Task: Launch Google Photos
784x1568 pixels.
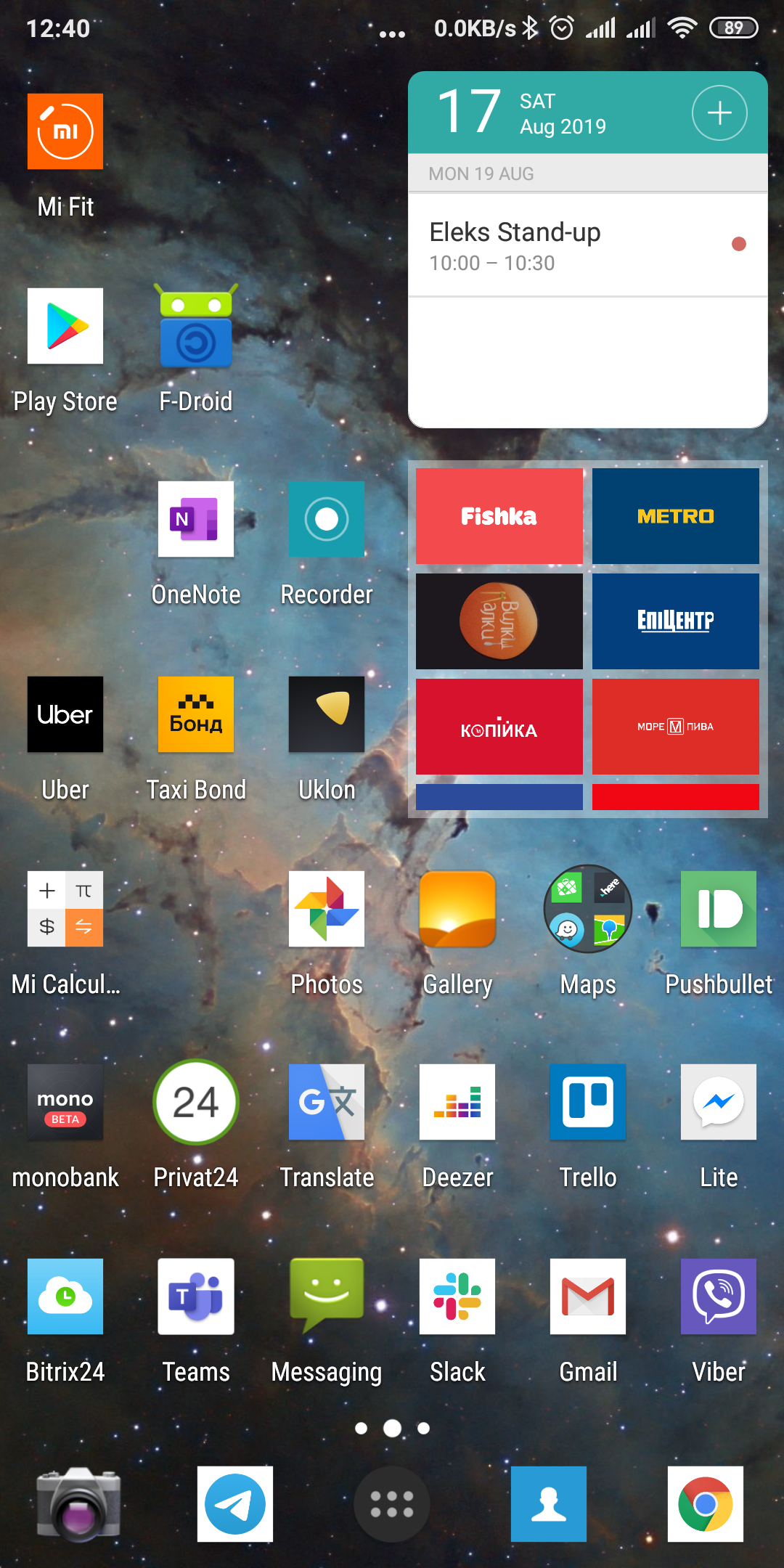Action: [327, 909]
